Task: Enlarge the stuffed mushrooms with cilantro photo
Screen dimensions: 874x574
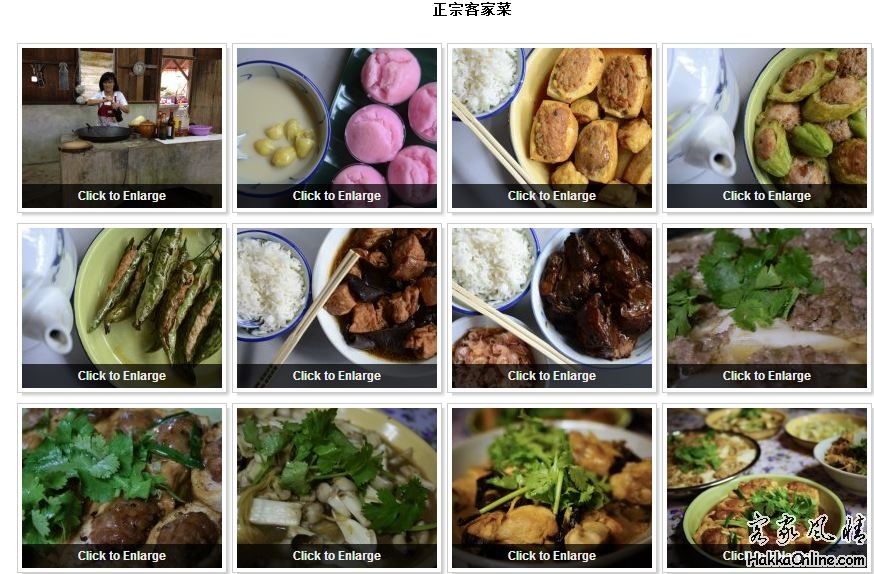Action: pyautogui.click(x=122, y=487)
